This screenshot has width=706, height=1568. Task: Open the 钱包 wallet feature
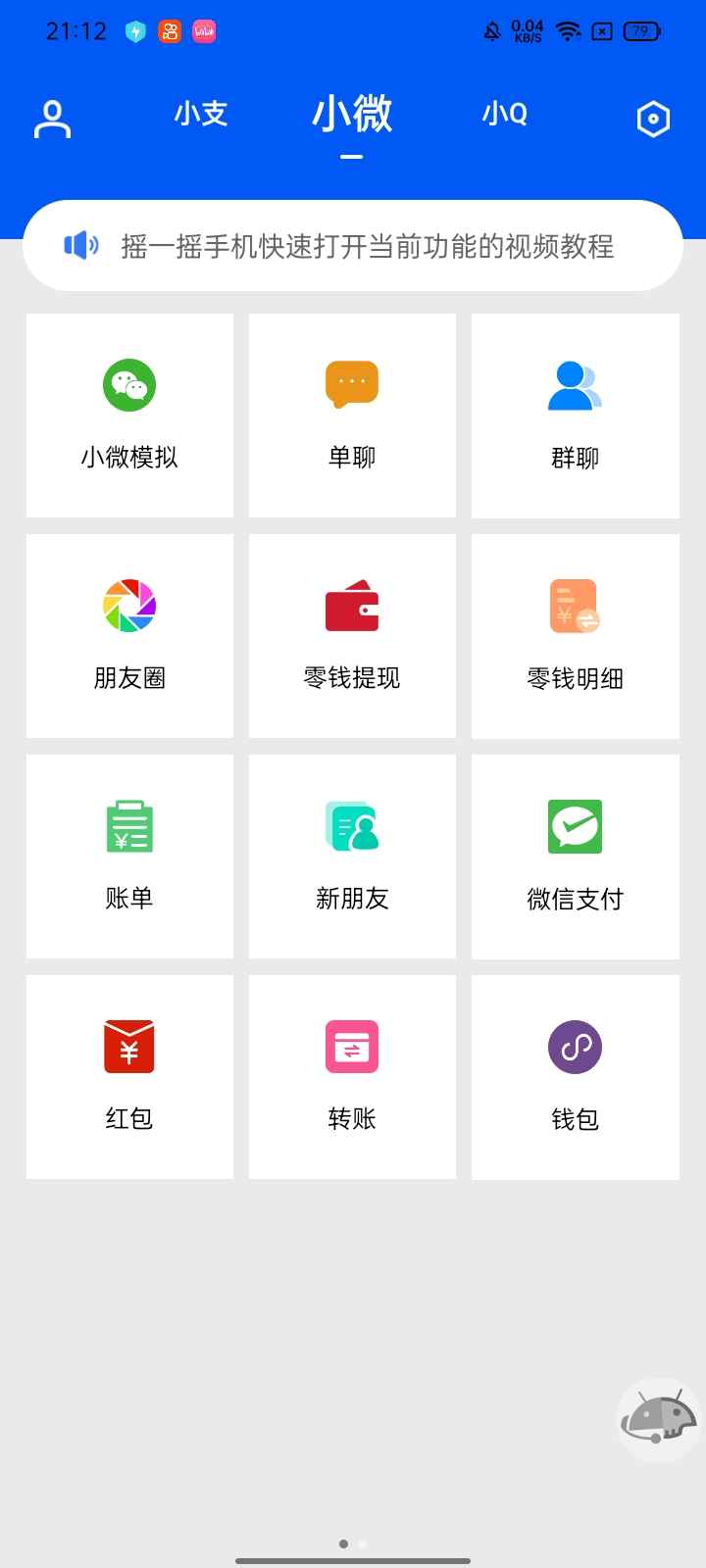coord(574,1076)
